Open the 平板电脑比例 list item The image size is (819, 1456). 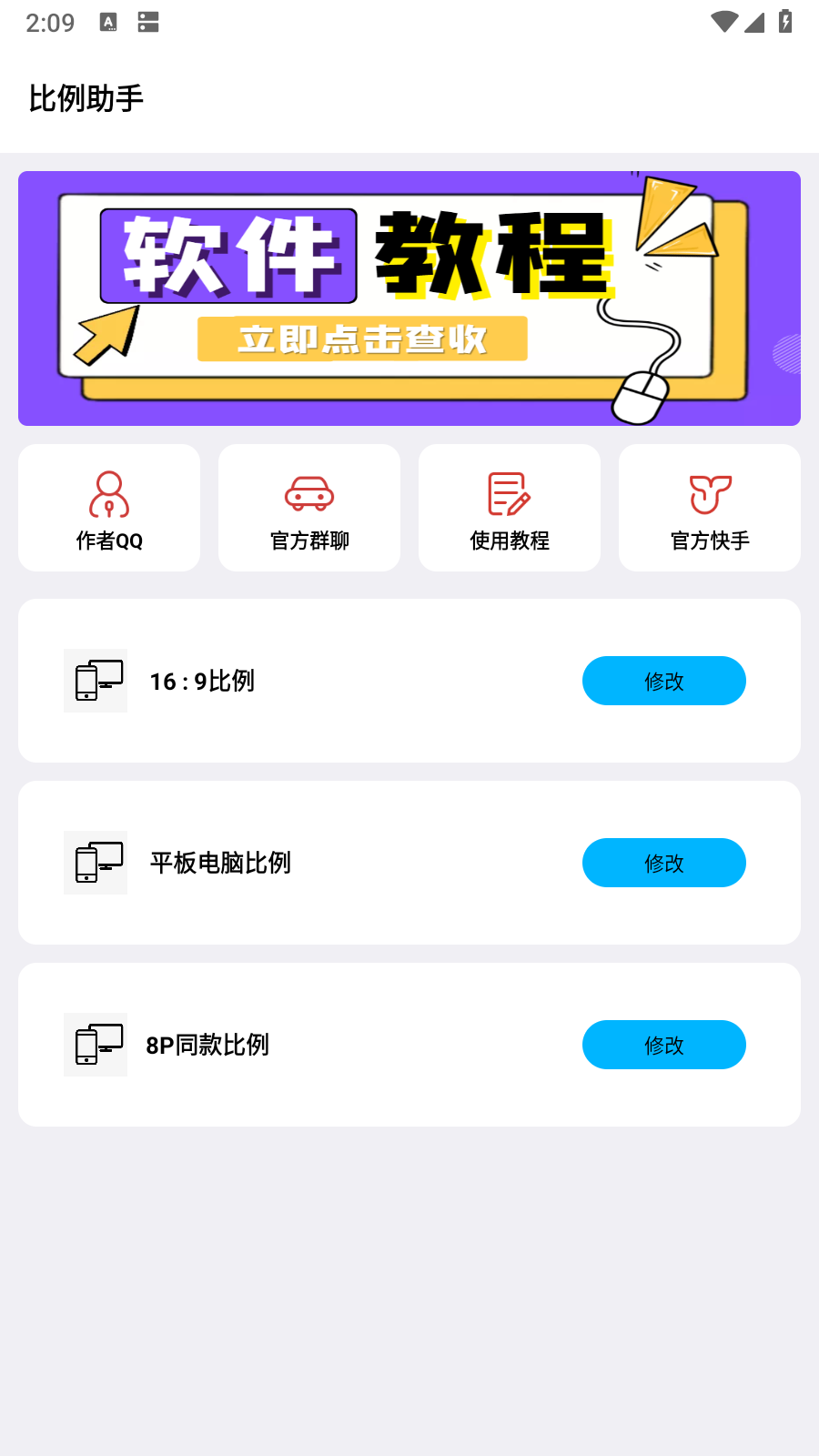coord(408,862)
